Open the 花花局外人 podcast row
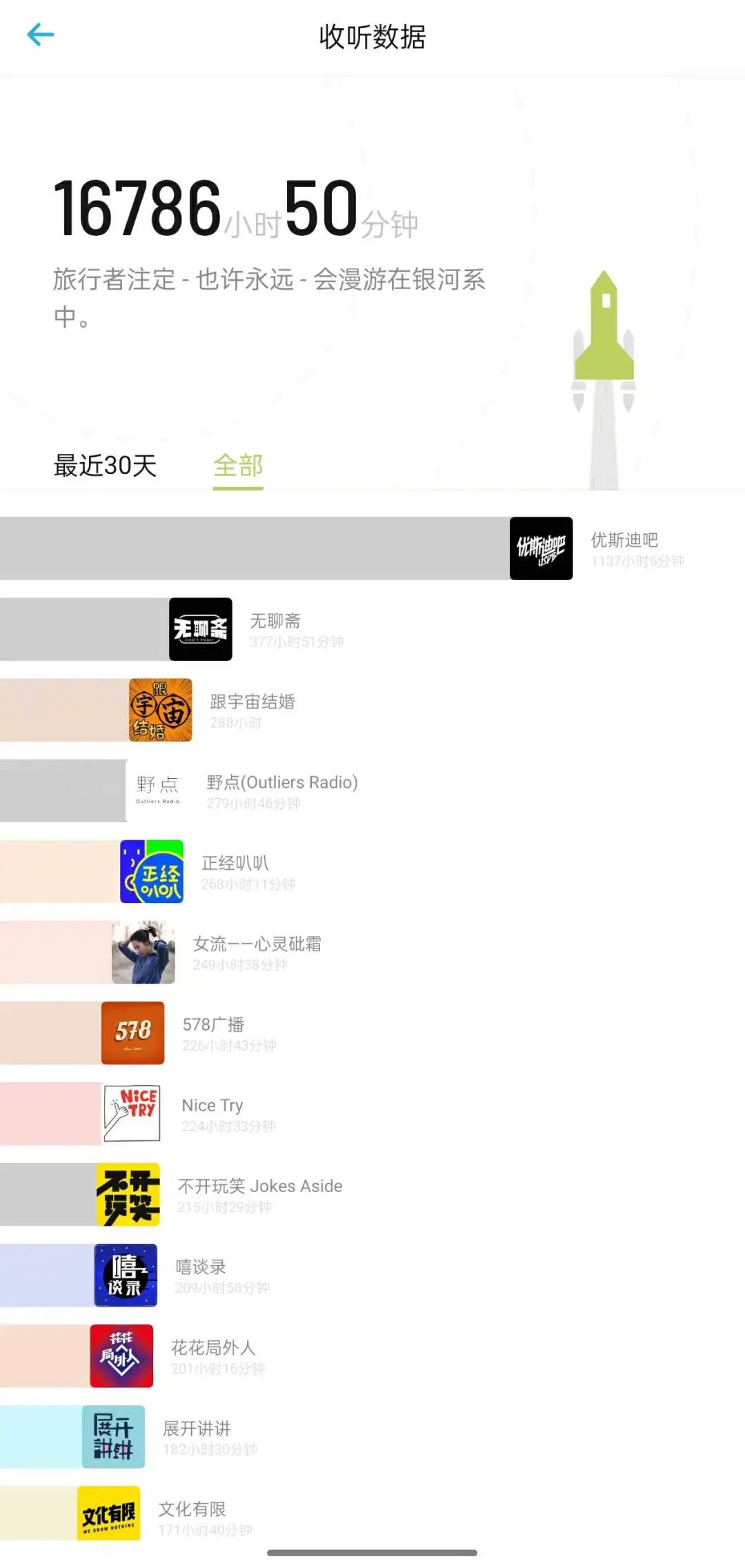Screen dimensions: 745x1568 pos(212,1348)
